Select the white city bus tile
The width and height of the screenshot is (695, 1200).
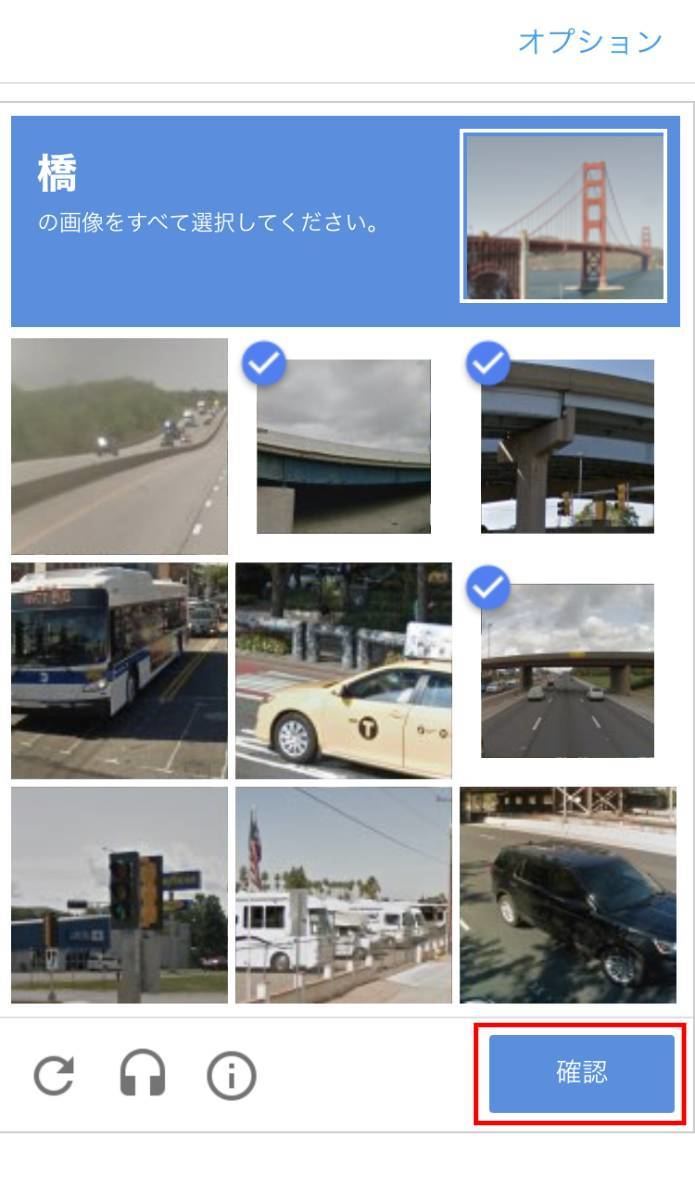pos(119,670)
